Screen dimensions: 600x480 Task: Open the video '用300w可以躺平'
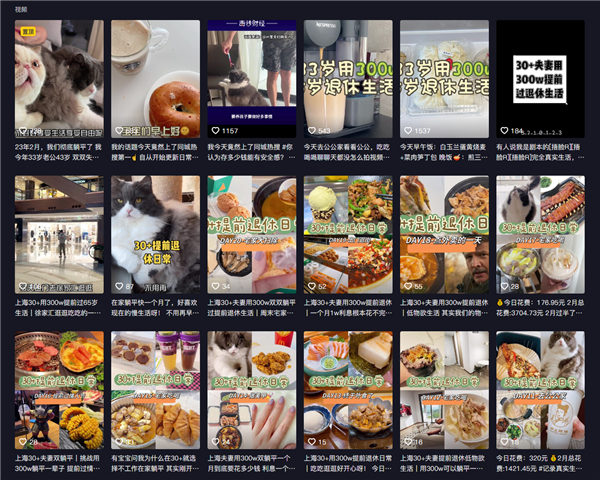tap(444, 389)
